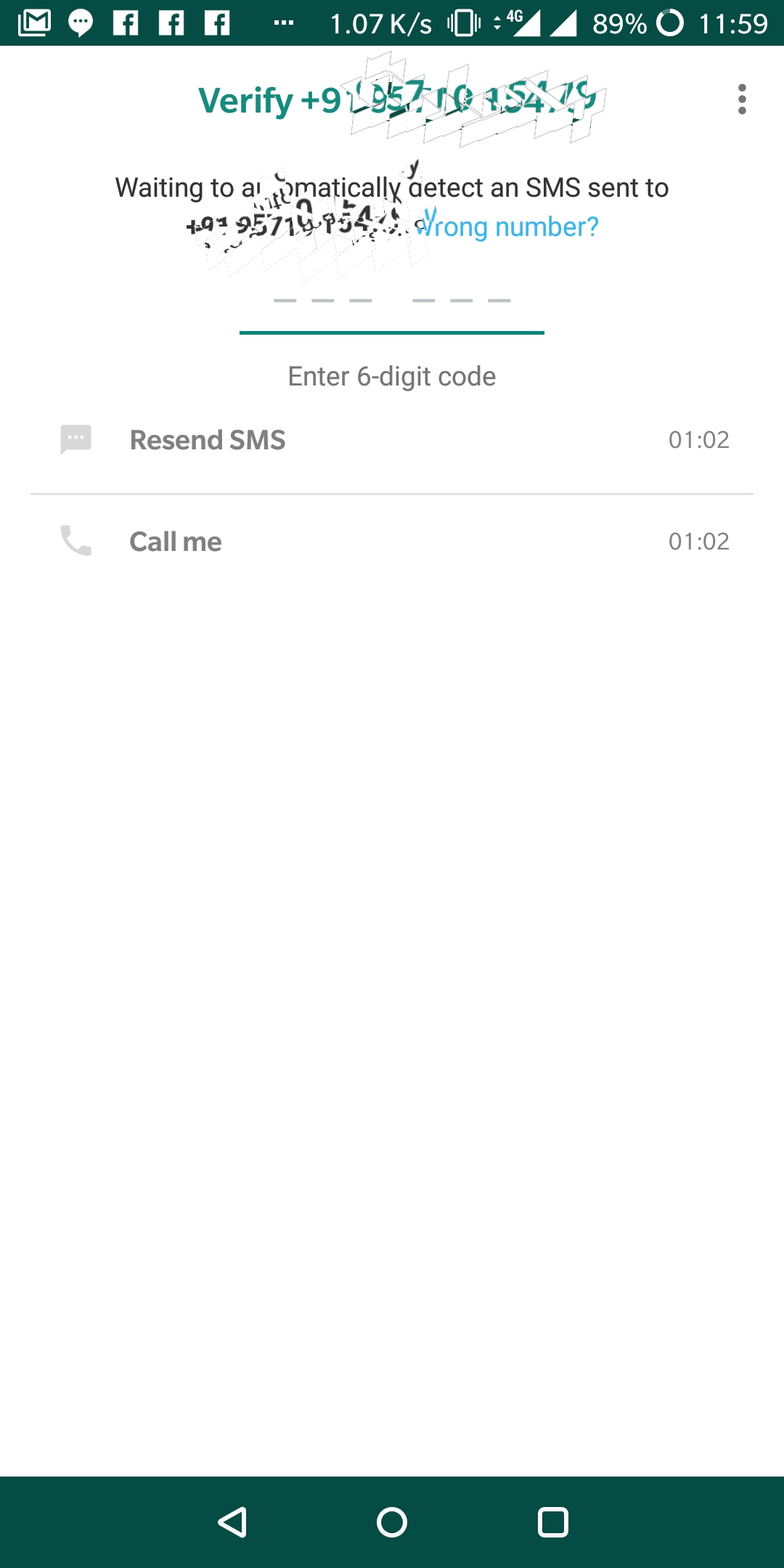
Task: Open the three-dot overflow menu
Action: coord(741,99)
